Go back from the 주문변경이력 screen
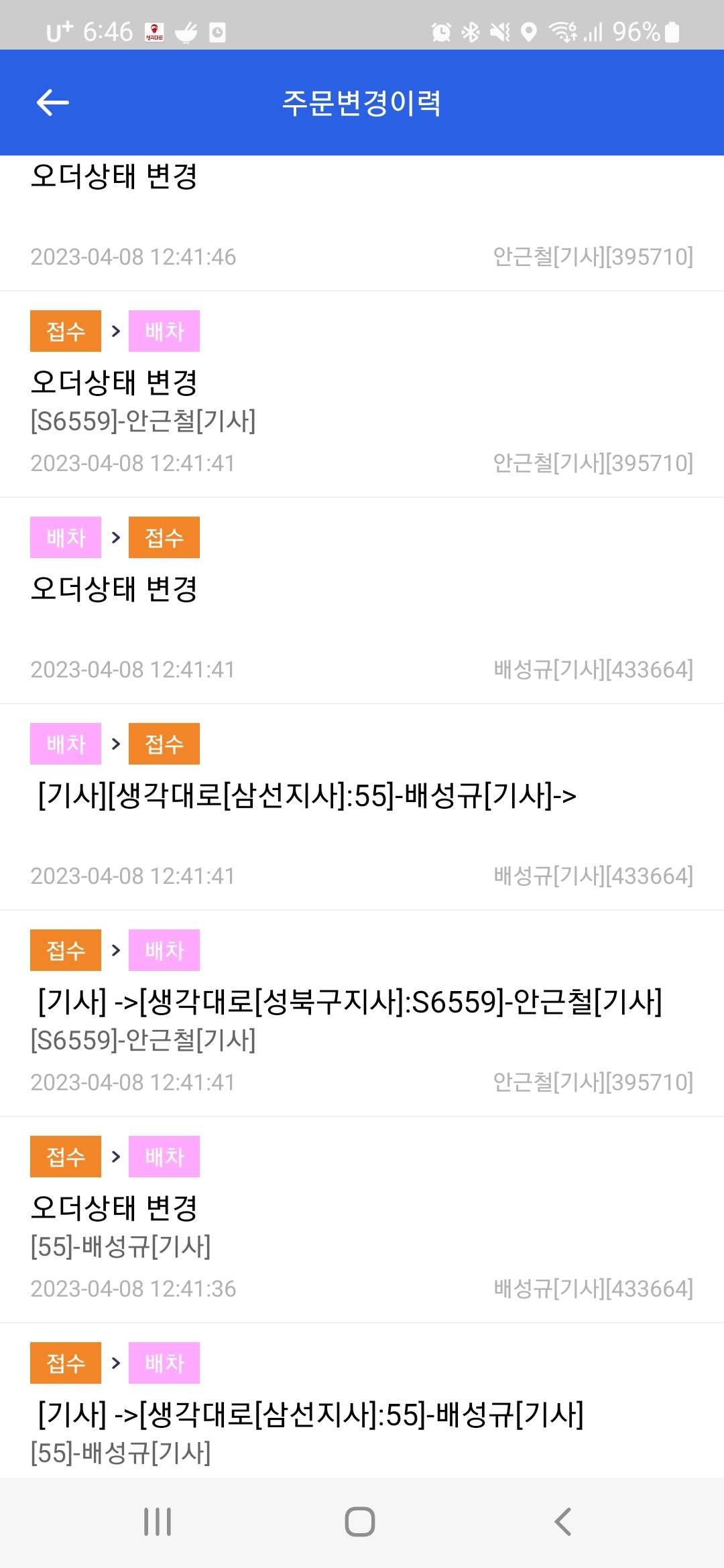 click(x=52, y=103)
